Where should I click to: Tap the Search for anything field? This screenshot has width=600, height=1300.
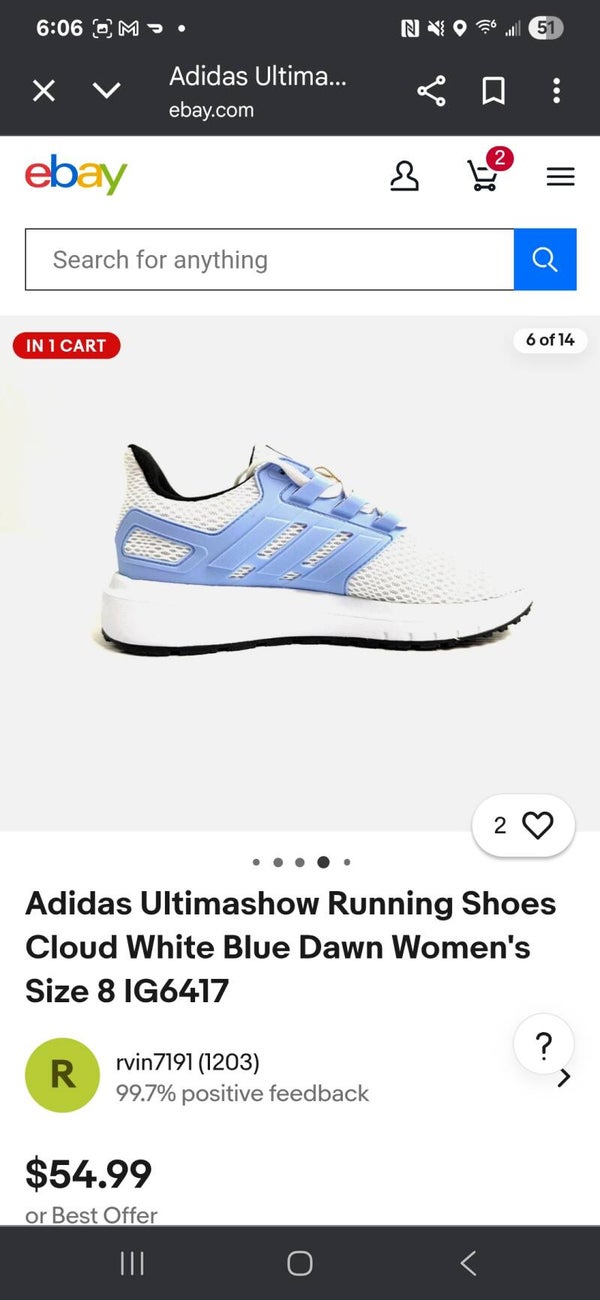pos(270,260)
